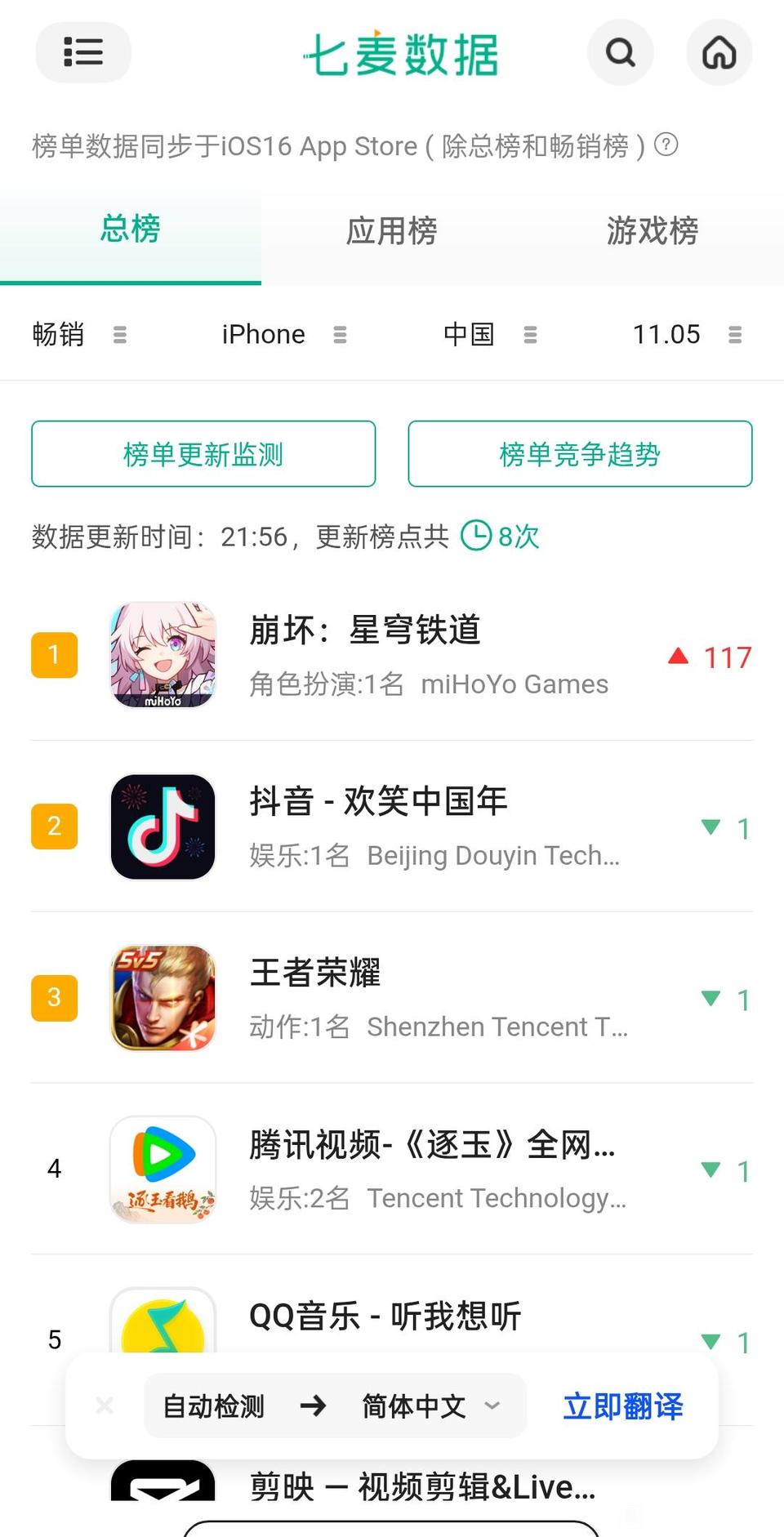Screen dimensions: 784x1537
Task: View 榜单竞争趋势
Action: [580, 454]
